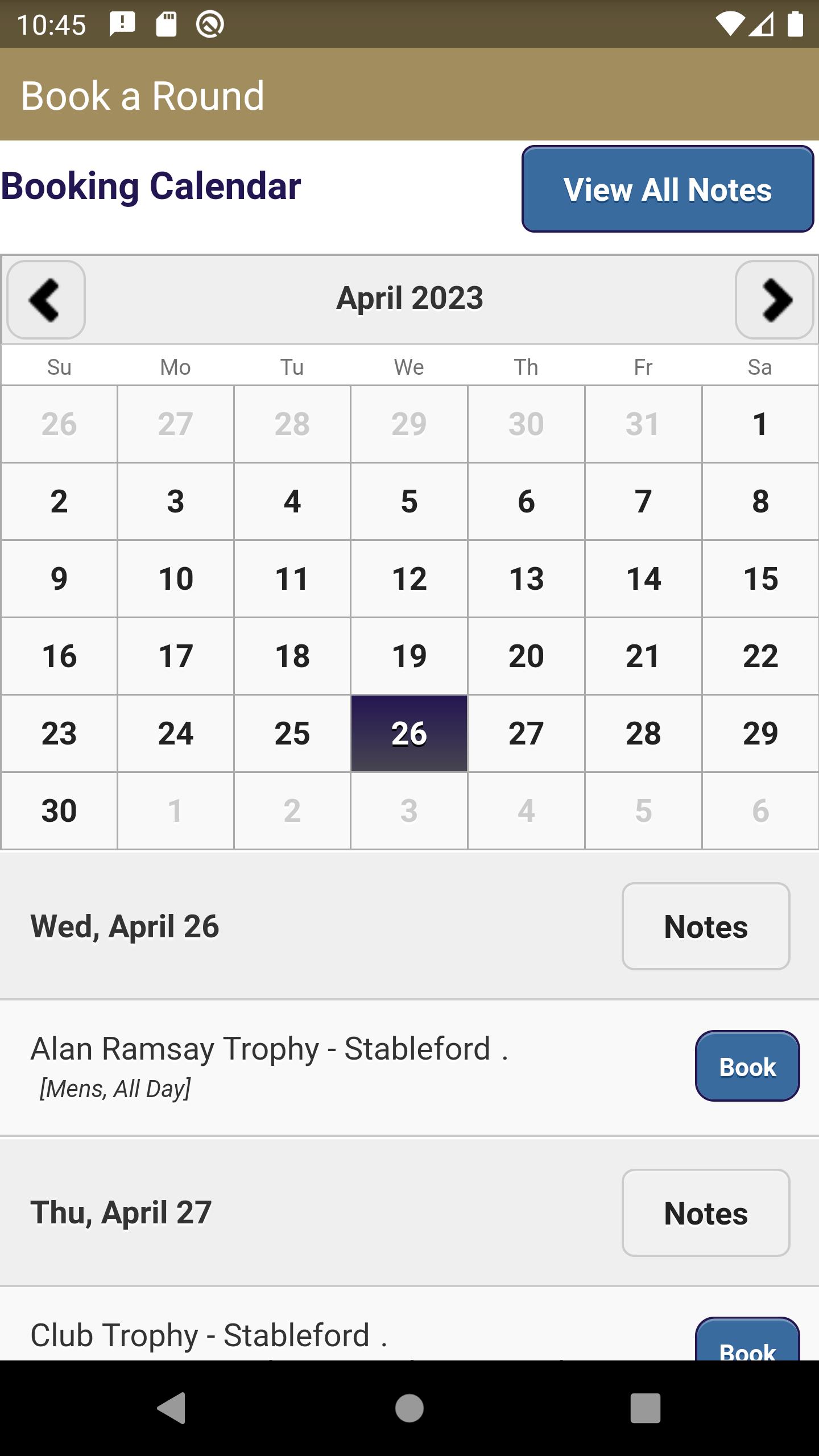Image resolution: width=819 pixels, height=1456 pixels.
Task: Tap the highlighted date 26
Action: pos(409,734)
